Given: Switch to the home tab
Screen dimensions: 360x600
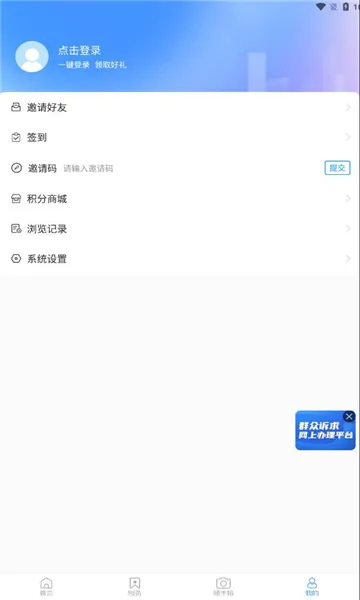Looking at the screenshot, I should click(x=46, y=586).
